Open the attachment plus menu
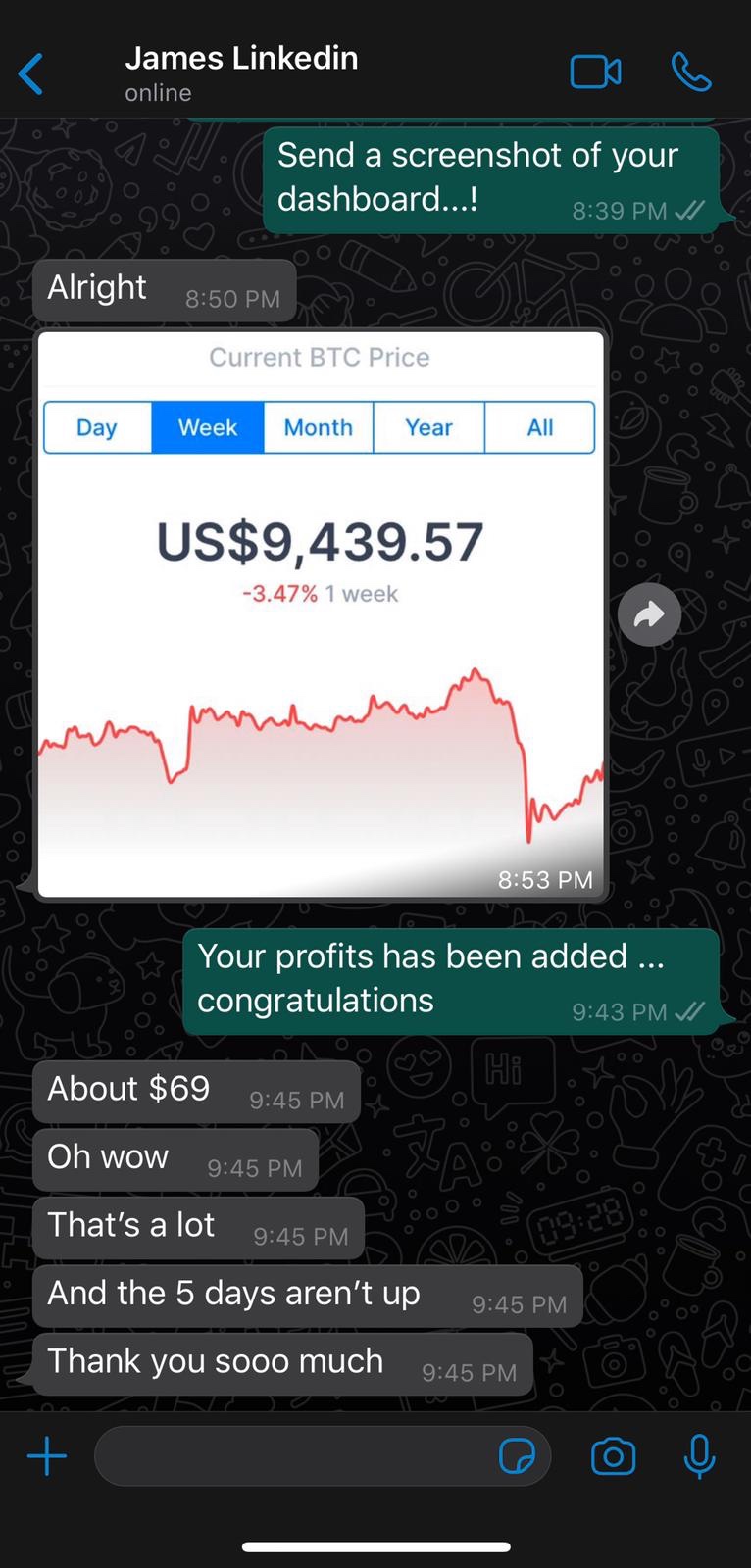This screenshot has width=751, height=1568. [x=47, y=1456]
